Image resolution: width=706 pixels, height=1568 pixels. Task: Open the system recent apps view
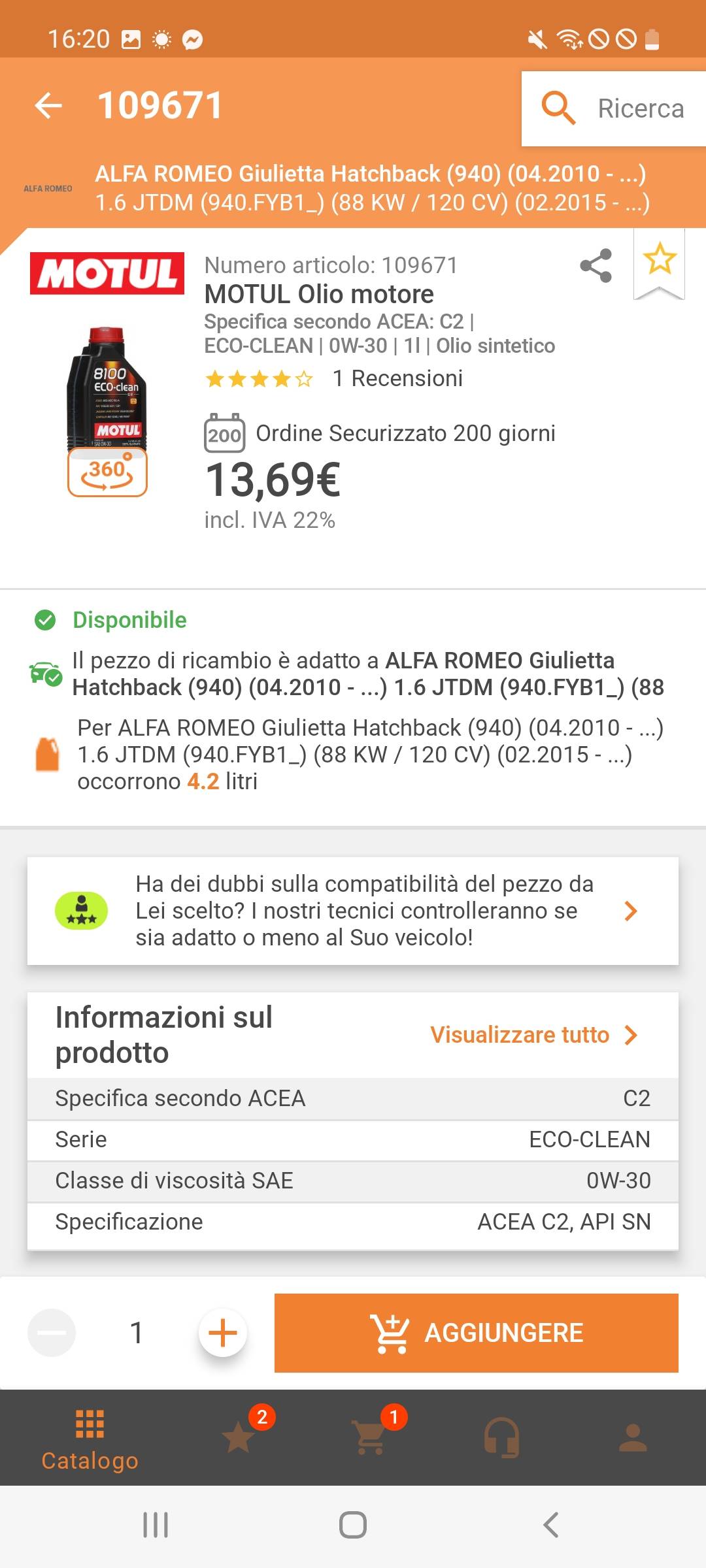156,1526
